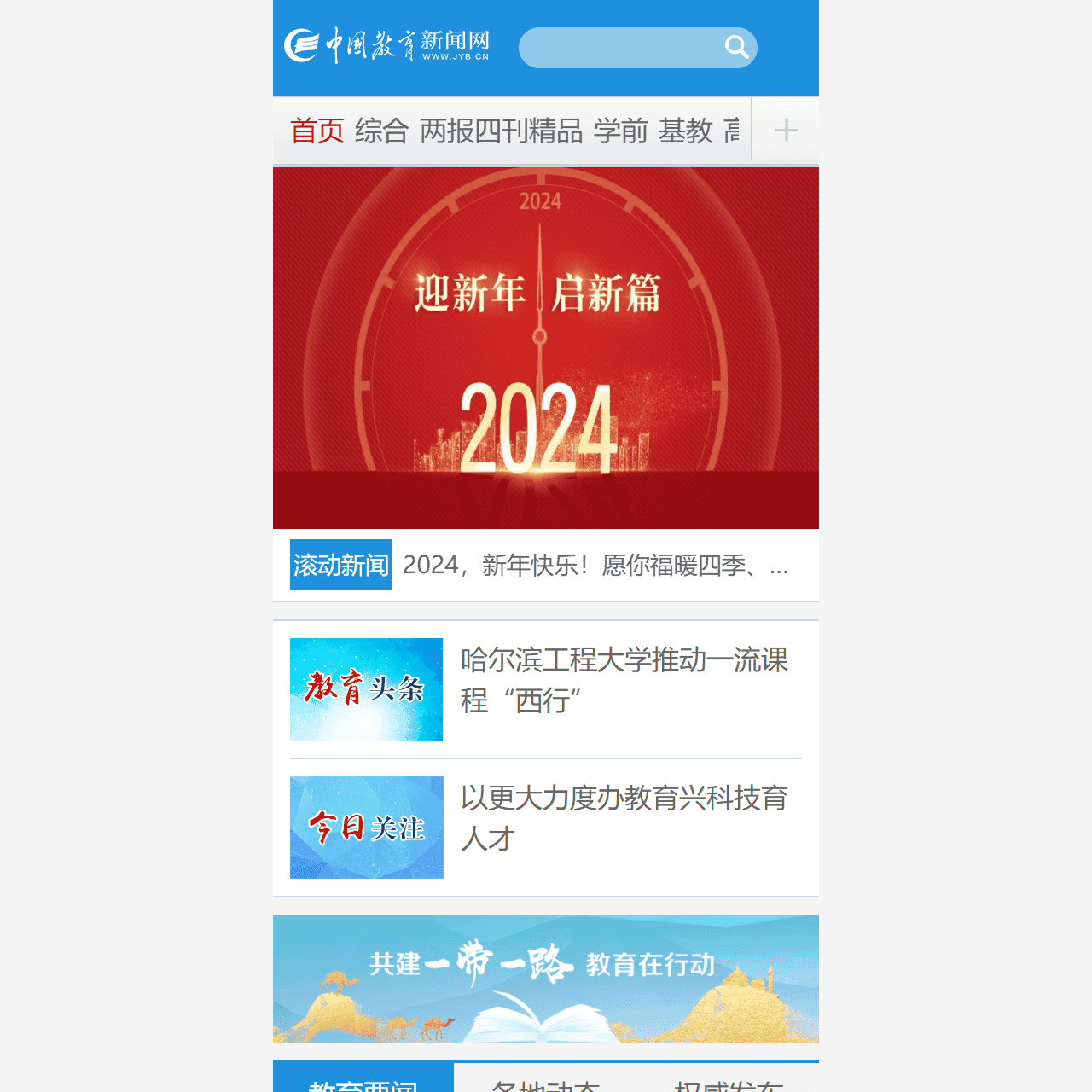Screen dimensions: 1092x1092
Task: Open article 以更大力度办教育兴科技育人才
Action: coord(624,818)
